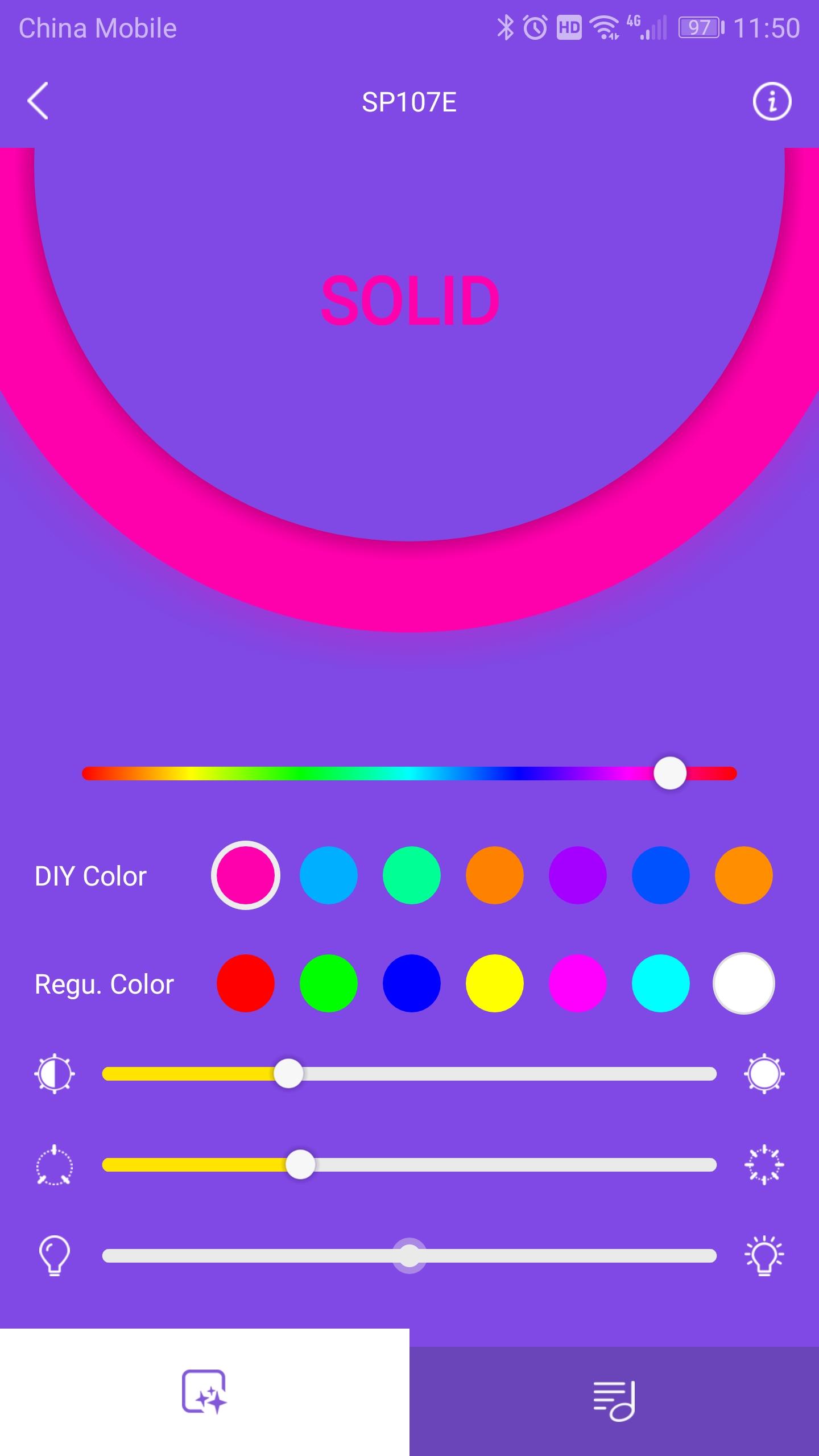Pick the magenta Regu. Color swatch
The width and height of the screenshot is (819, 1456).
pos(578,983)
